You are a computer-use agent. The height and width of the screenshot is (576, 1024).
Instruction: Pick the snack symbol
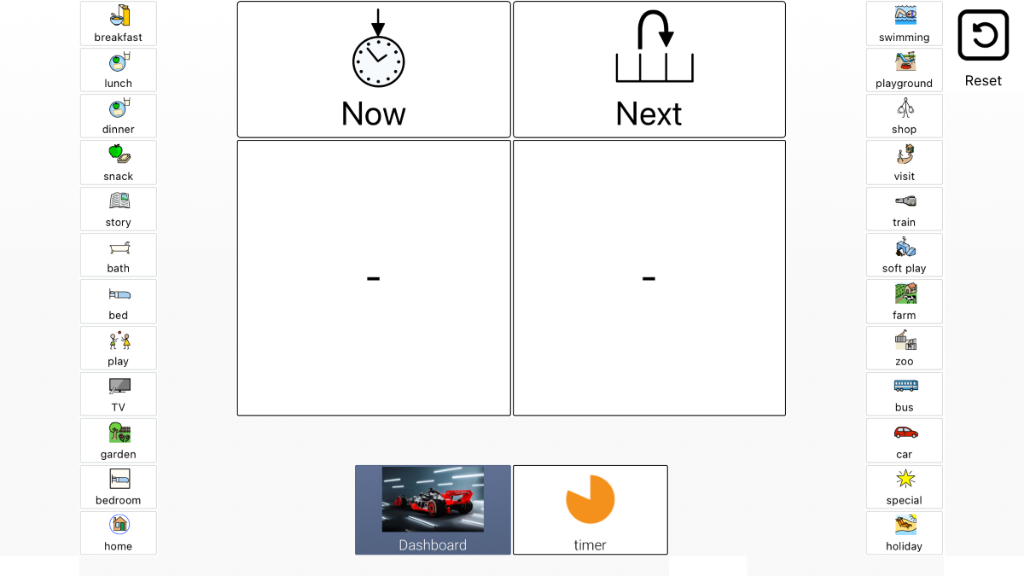tap(118, 163)
